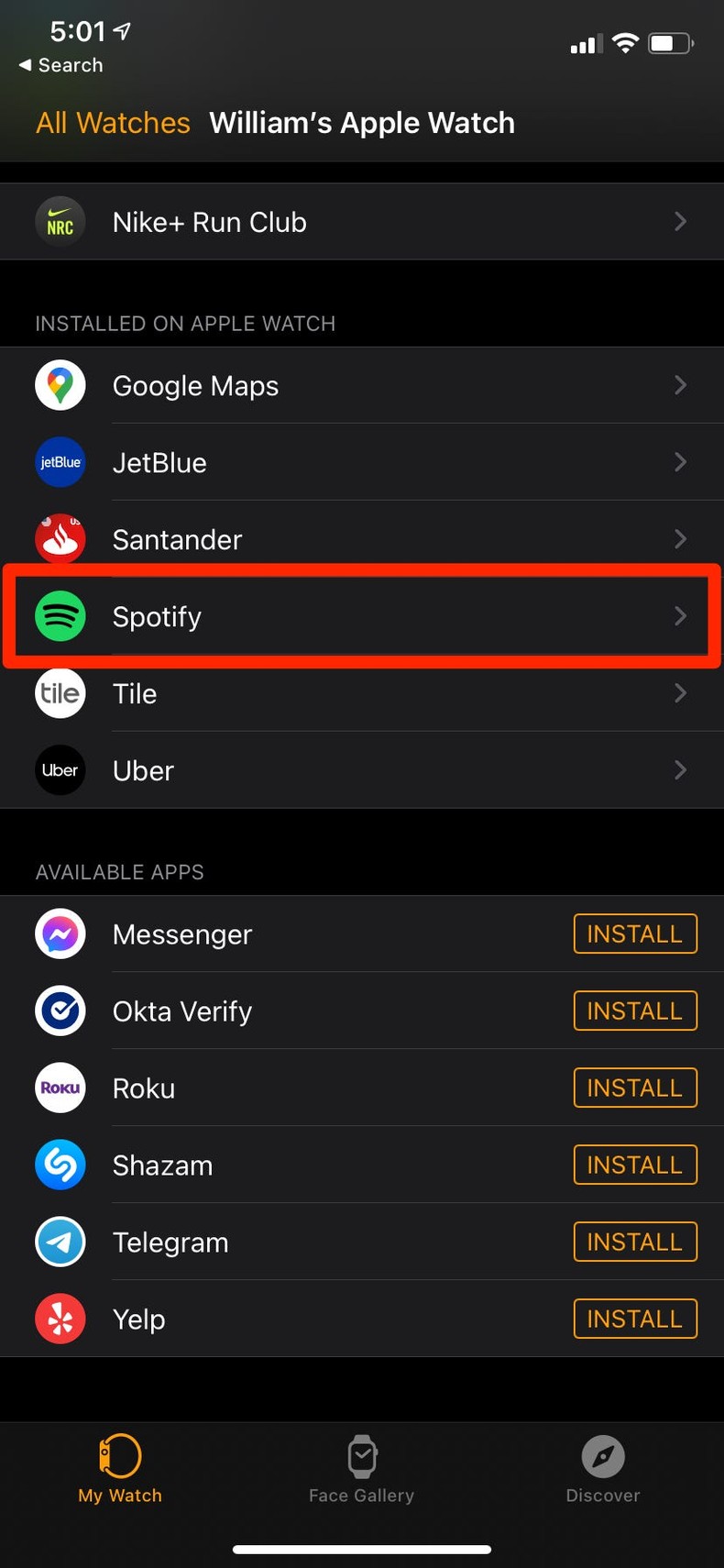Viewport: 724px width, 1568px height.
Task: Open the Yelp app icon
Action: (x=60, y=1319)
